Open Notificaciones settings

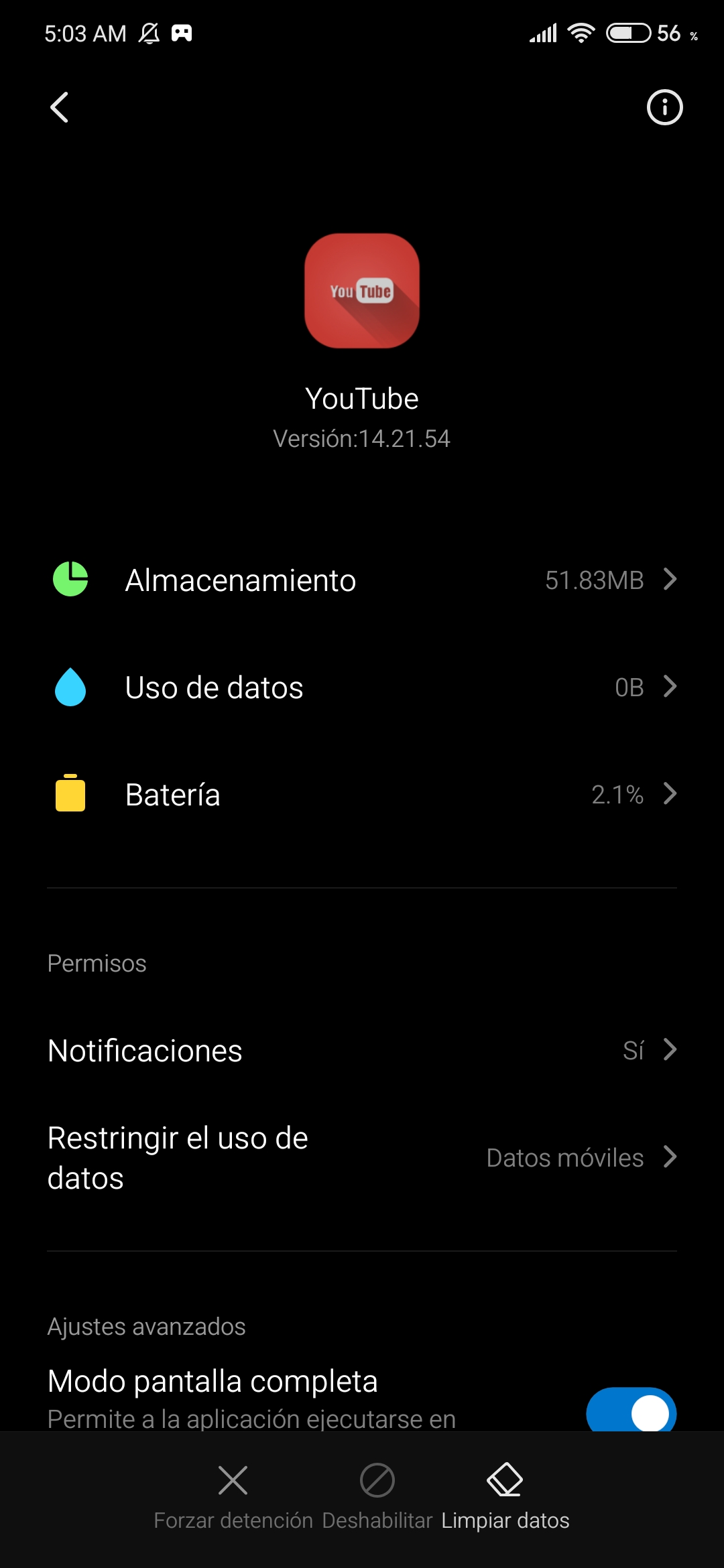pyautogui.click(x=362, y=1050)
